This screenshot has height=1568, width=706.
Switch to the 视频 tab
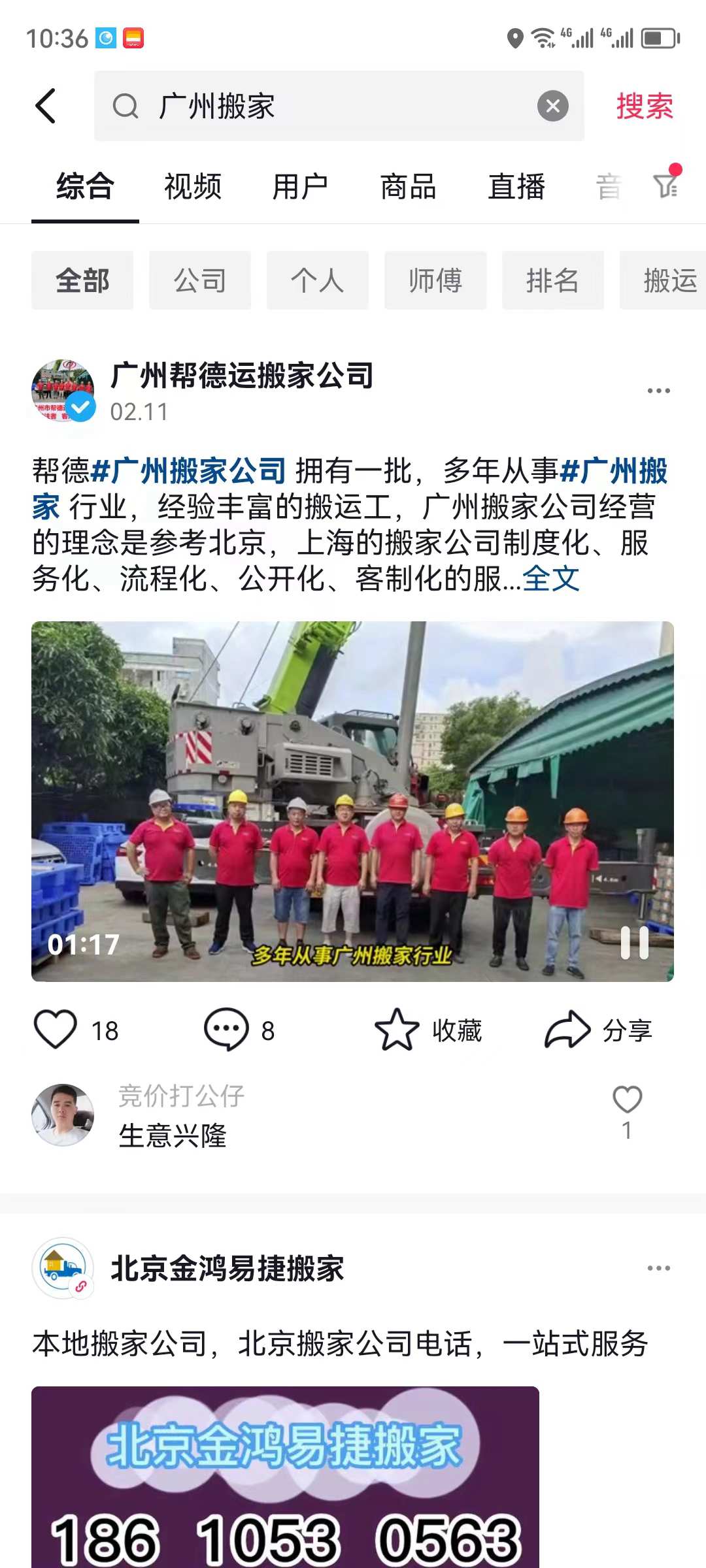193,187
